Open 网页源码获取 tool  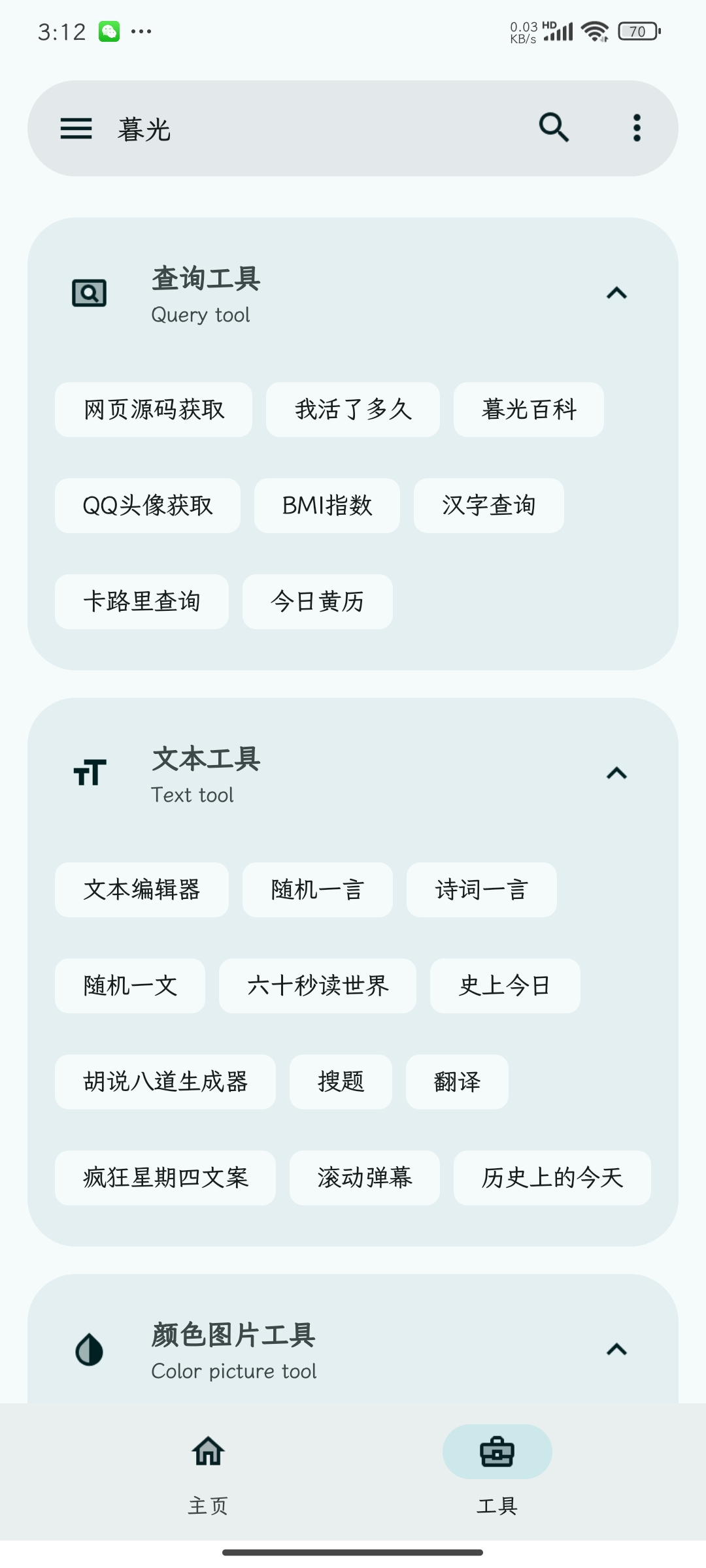point(154,410)
